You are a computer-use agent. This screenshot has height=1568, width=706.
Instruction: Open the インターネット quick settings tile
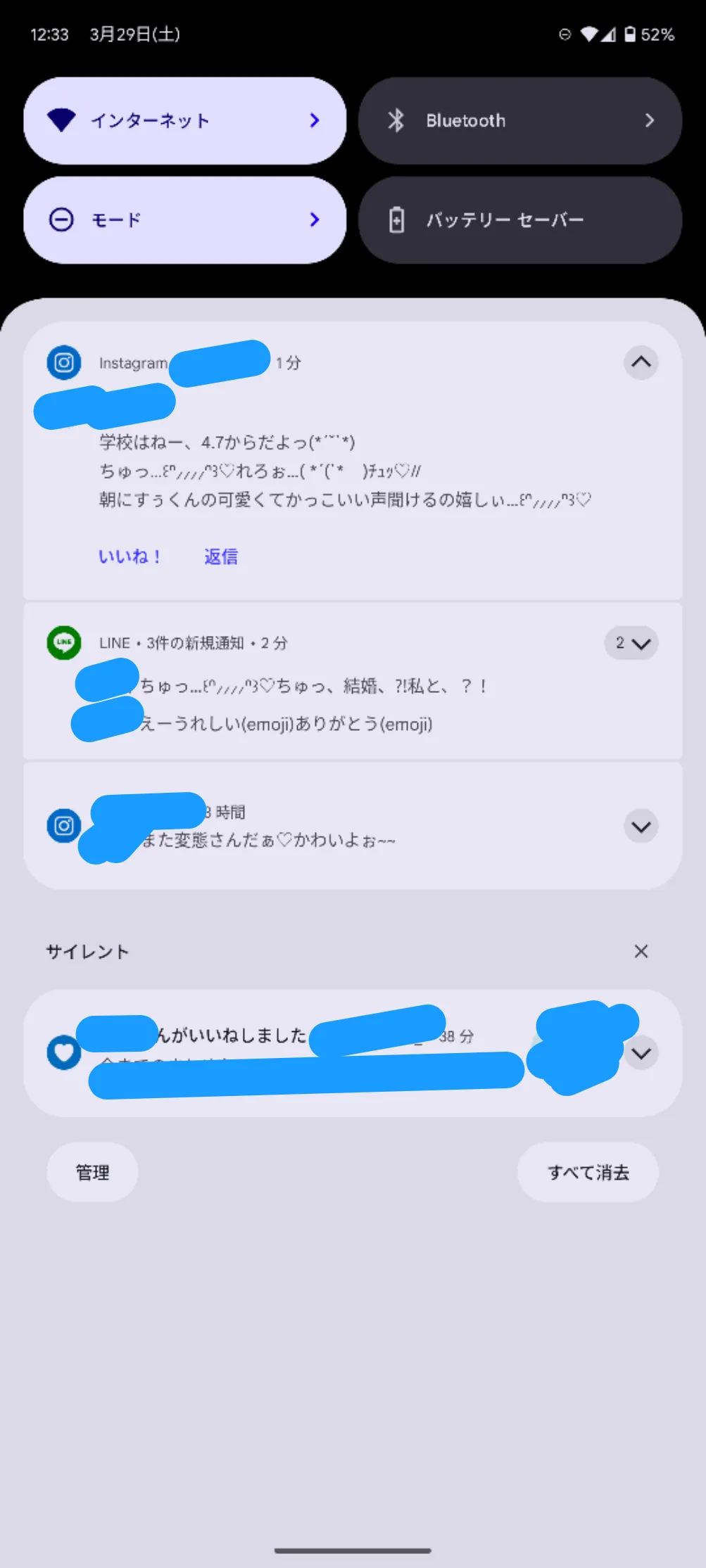[x=184, y=121]
